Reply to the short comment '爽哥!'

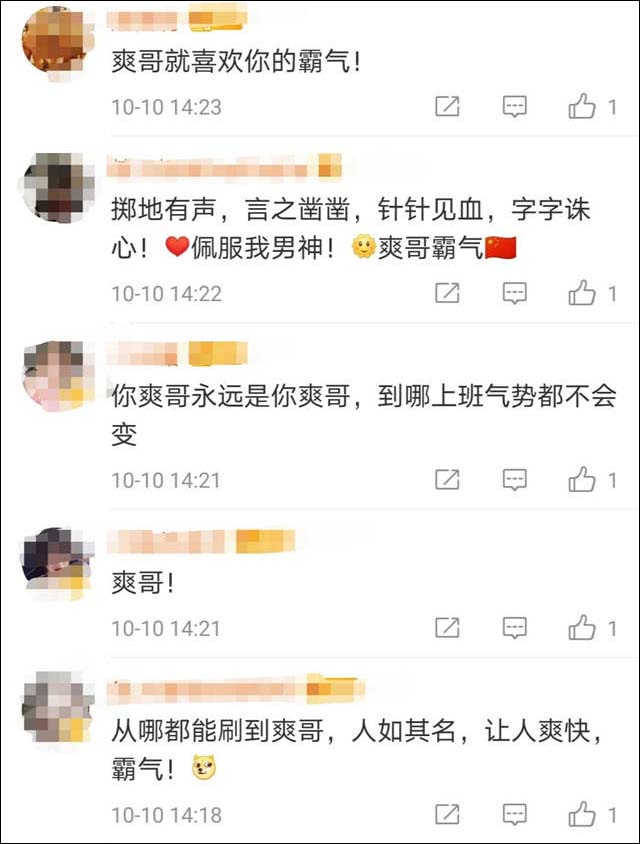coord(514,628)
